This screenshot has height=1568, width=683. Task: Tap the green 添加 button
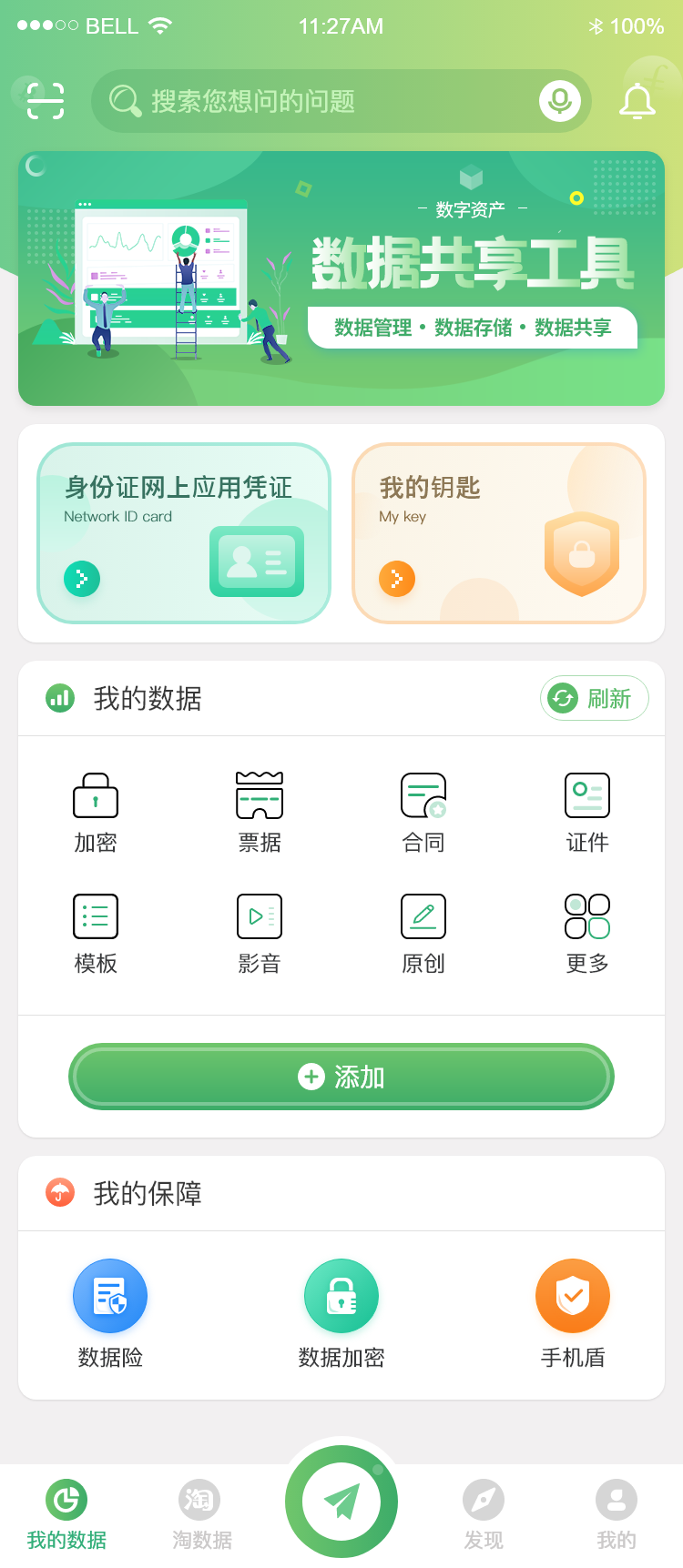341,1077
